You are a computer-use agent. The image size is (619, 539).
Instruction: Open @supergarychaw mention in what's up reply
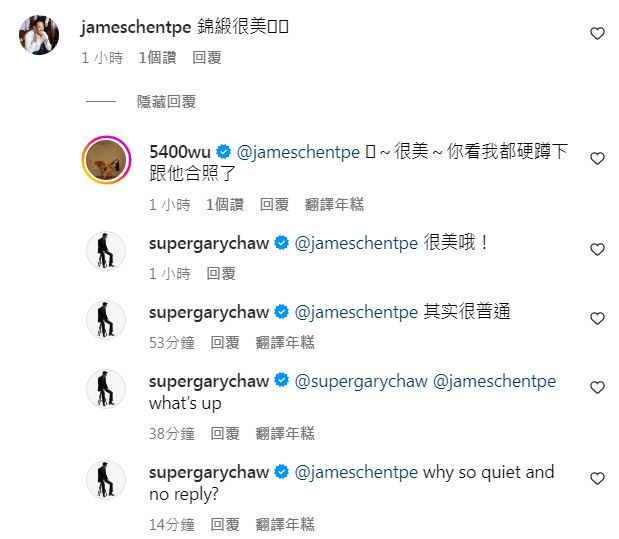pos(362,381)
